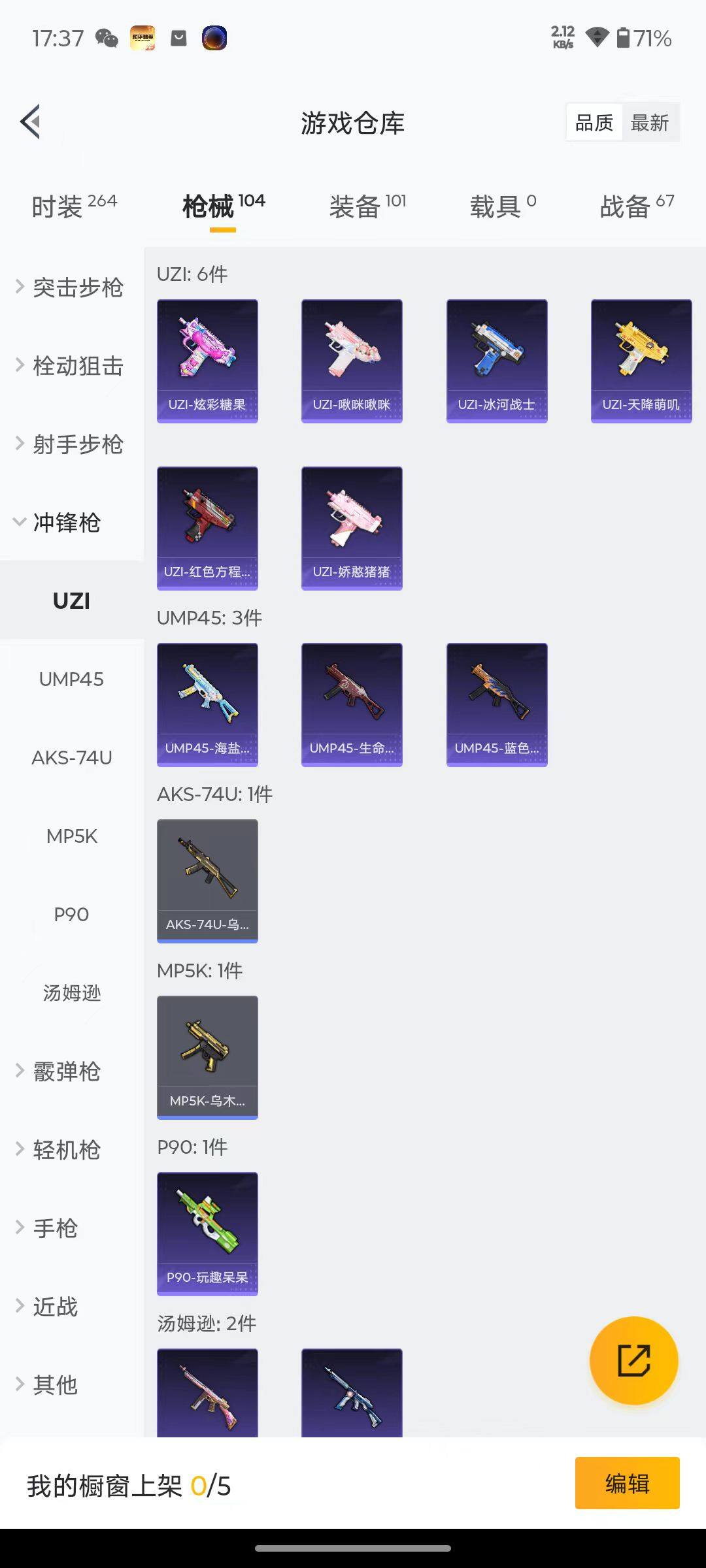Tap the back arrow to exit warehouse

pos(29,122)
